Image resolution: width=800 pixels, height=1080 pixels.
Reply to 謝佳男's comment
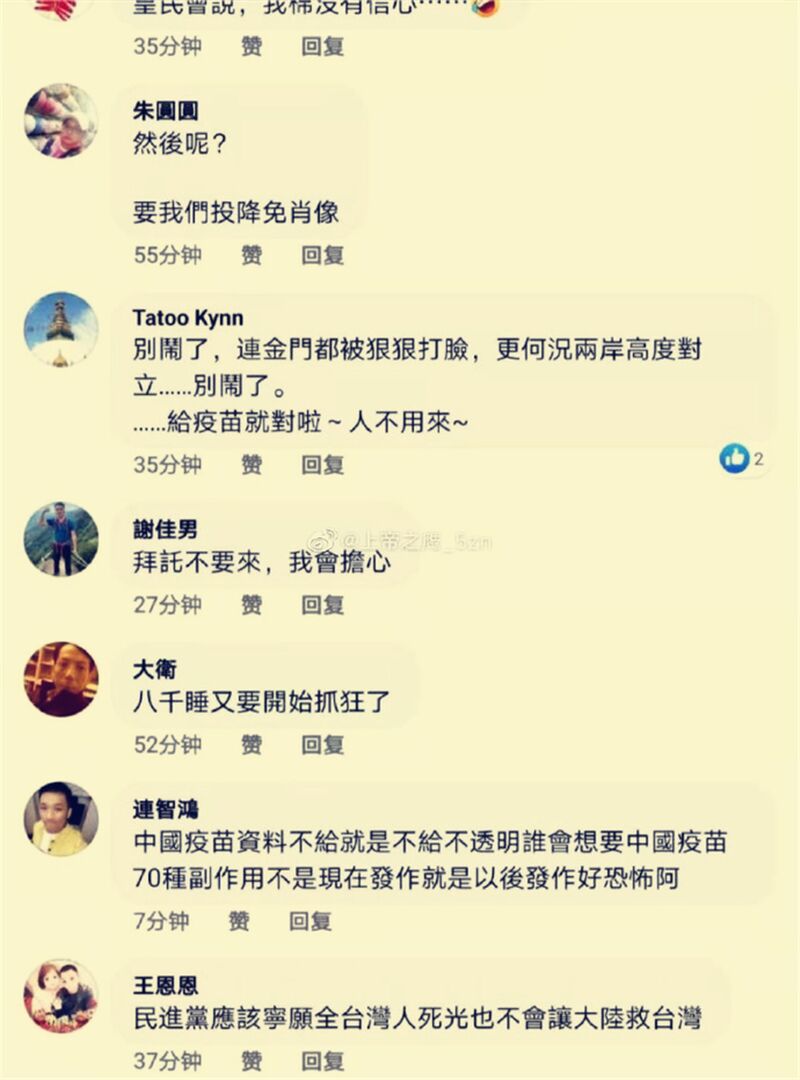323,604
